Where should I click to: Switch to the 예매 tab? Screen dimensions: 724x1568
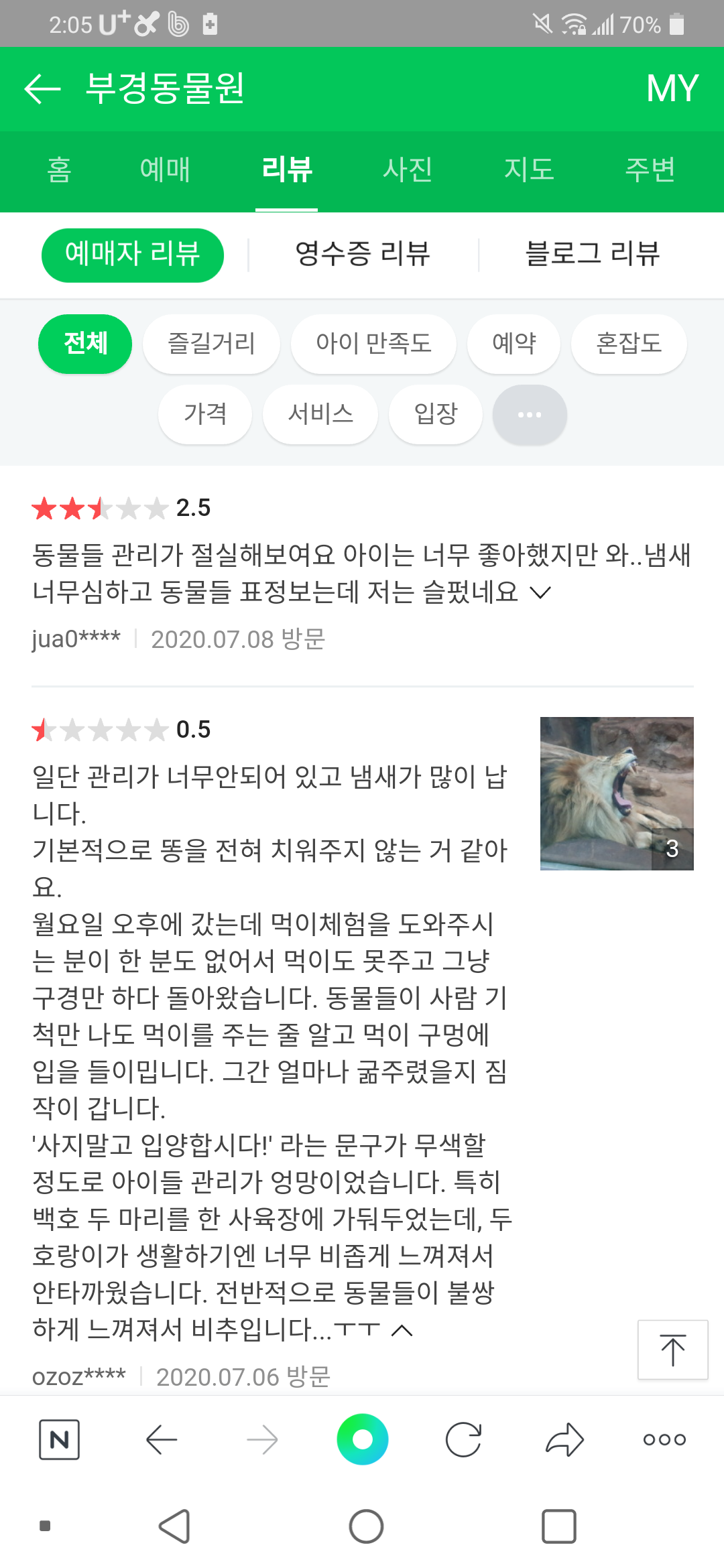click(x=165, y=170)
